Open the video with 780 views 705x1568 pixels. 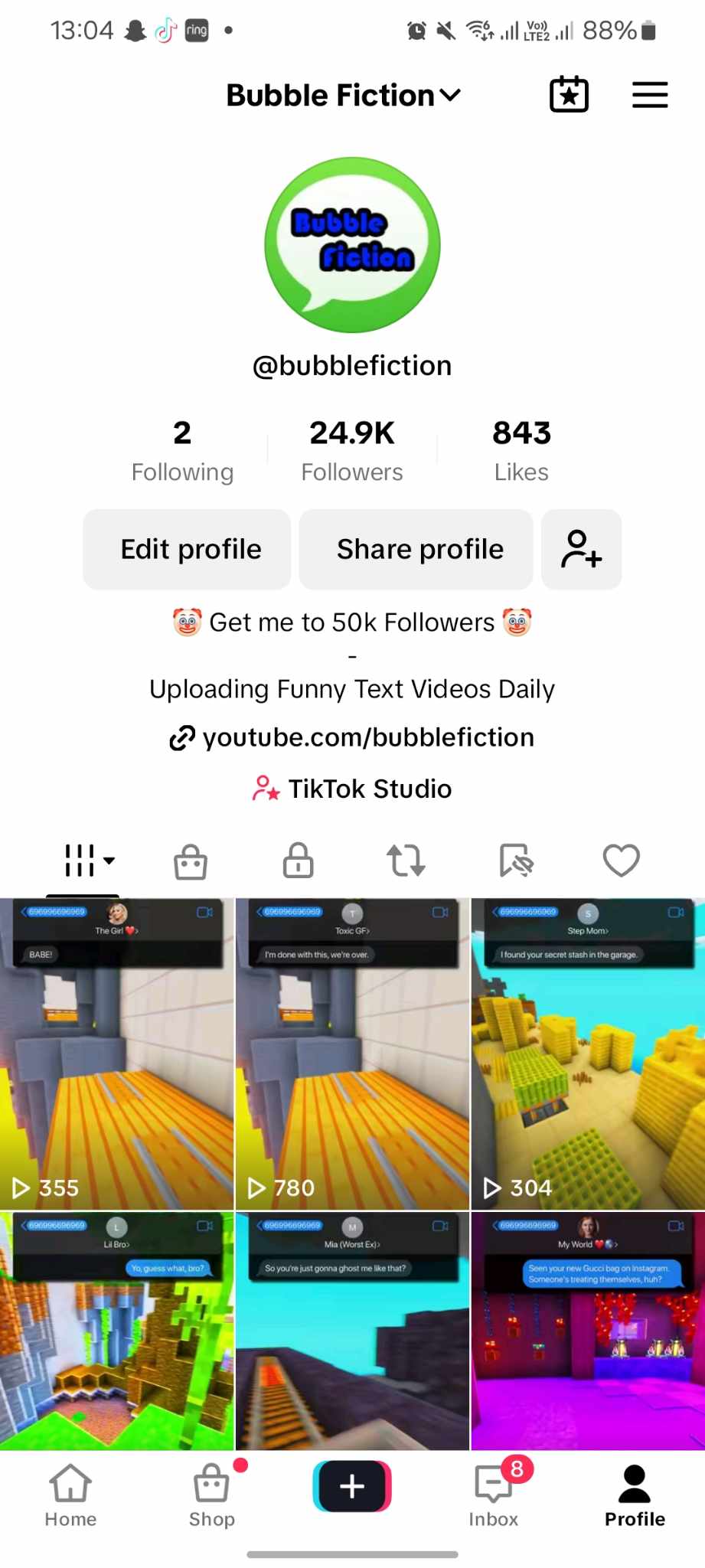point(352,1053)
